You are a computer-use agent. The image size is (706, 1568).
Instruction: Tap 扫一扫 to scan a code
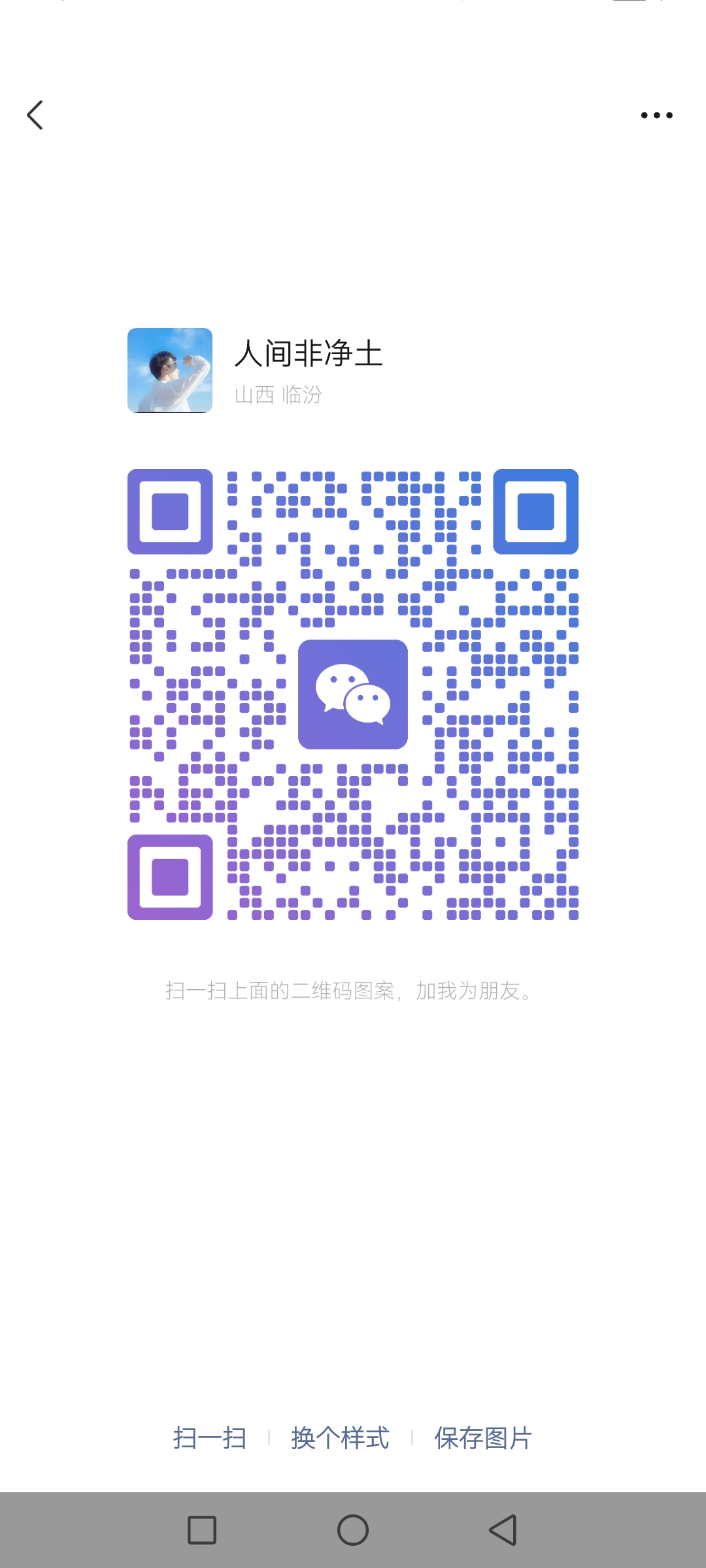[210, 1438]
